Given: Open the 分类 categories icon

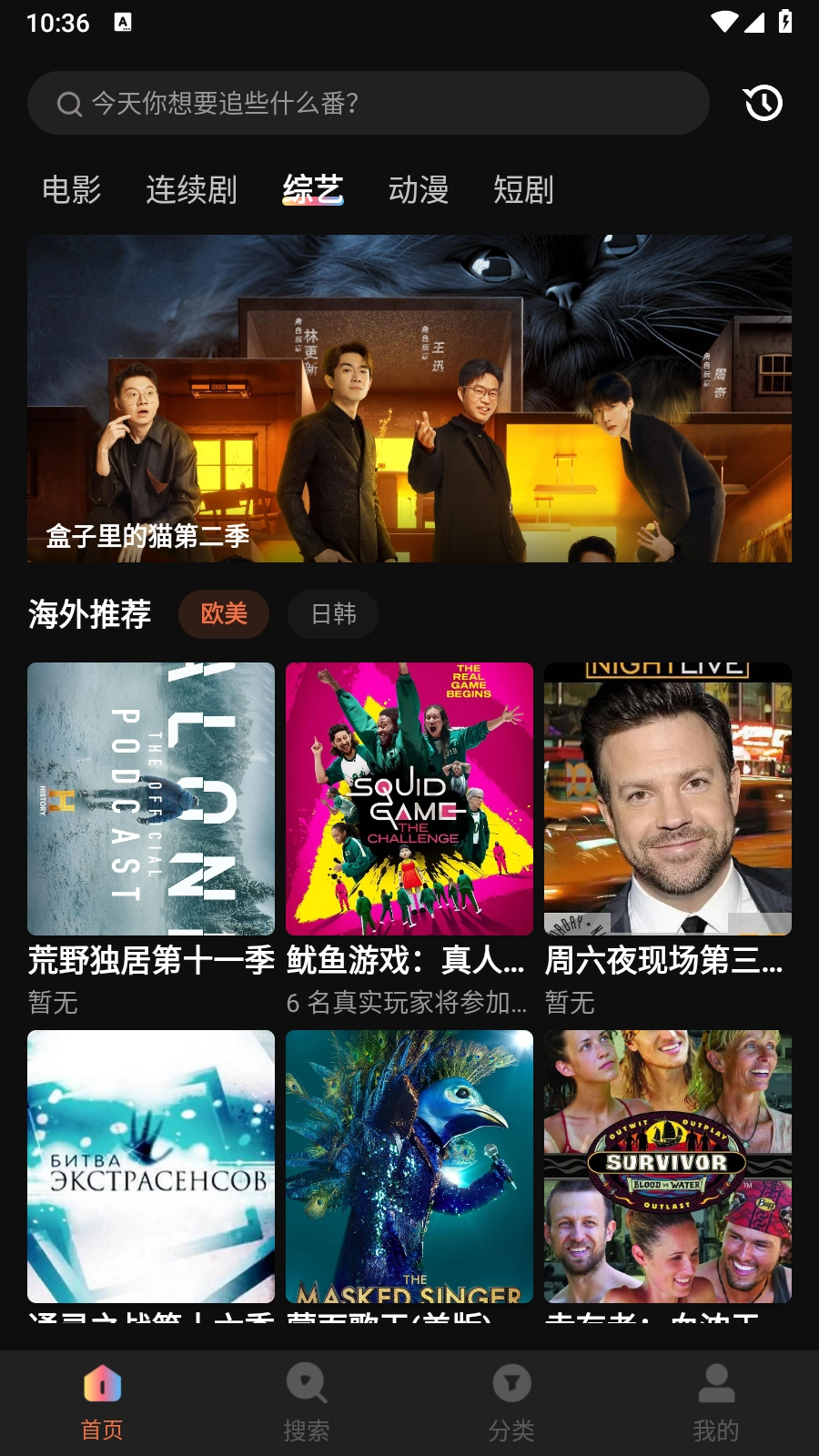Looking at the screenshot, I should click(x=511, y=1382).
